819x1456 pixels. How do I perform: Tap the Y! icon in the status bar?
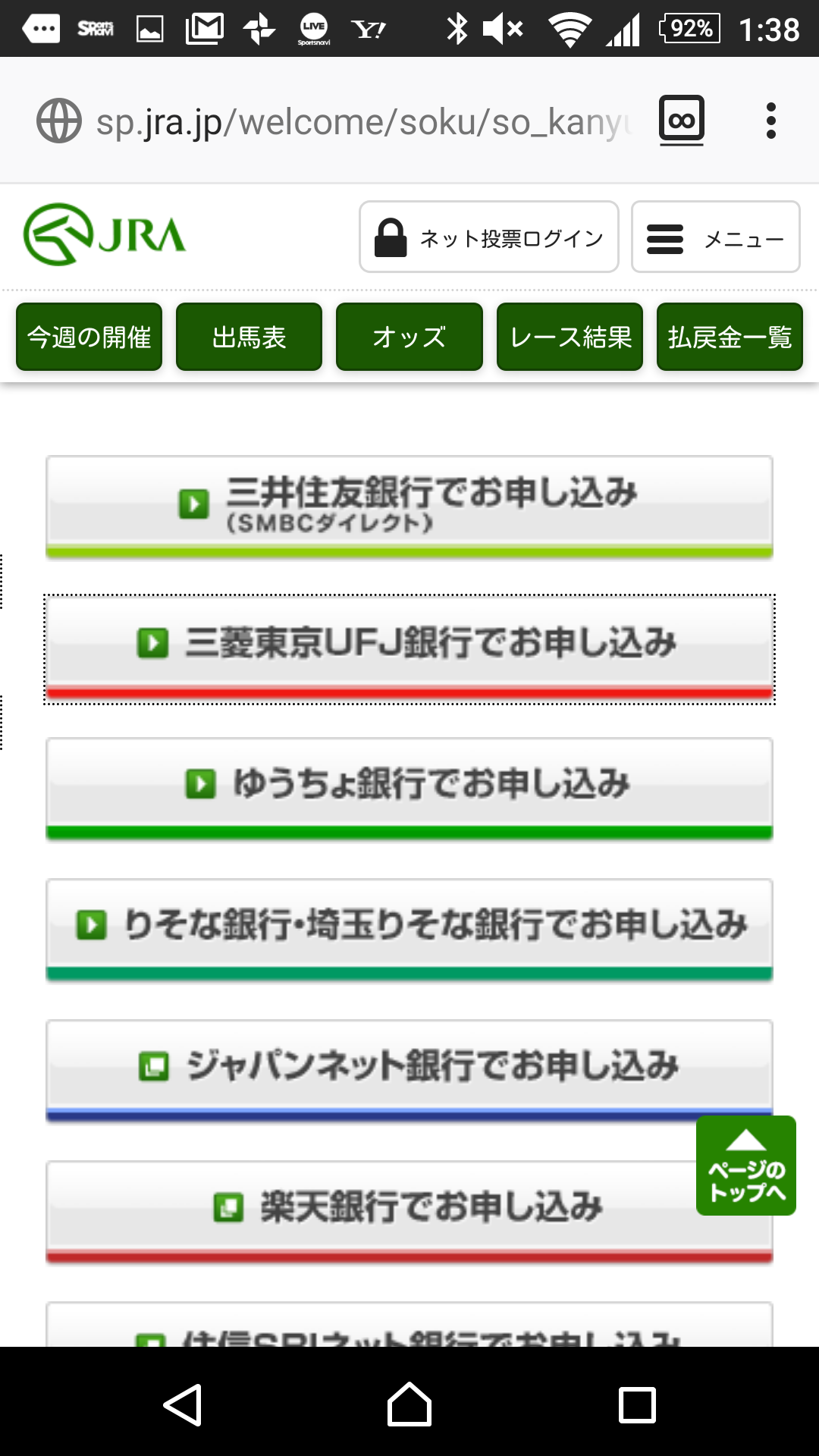pyautogui.click(x=367, y=28)
